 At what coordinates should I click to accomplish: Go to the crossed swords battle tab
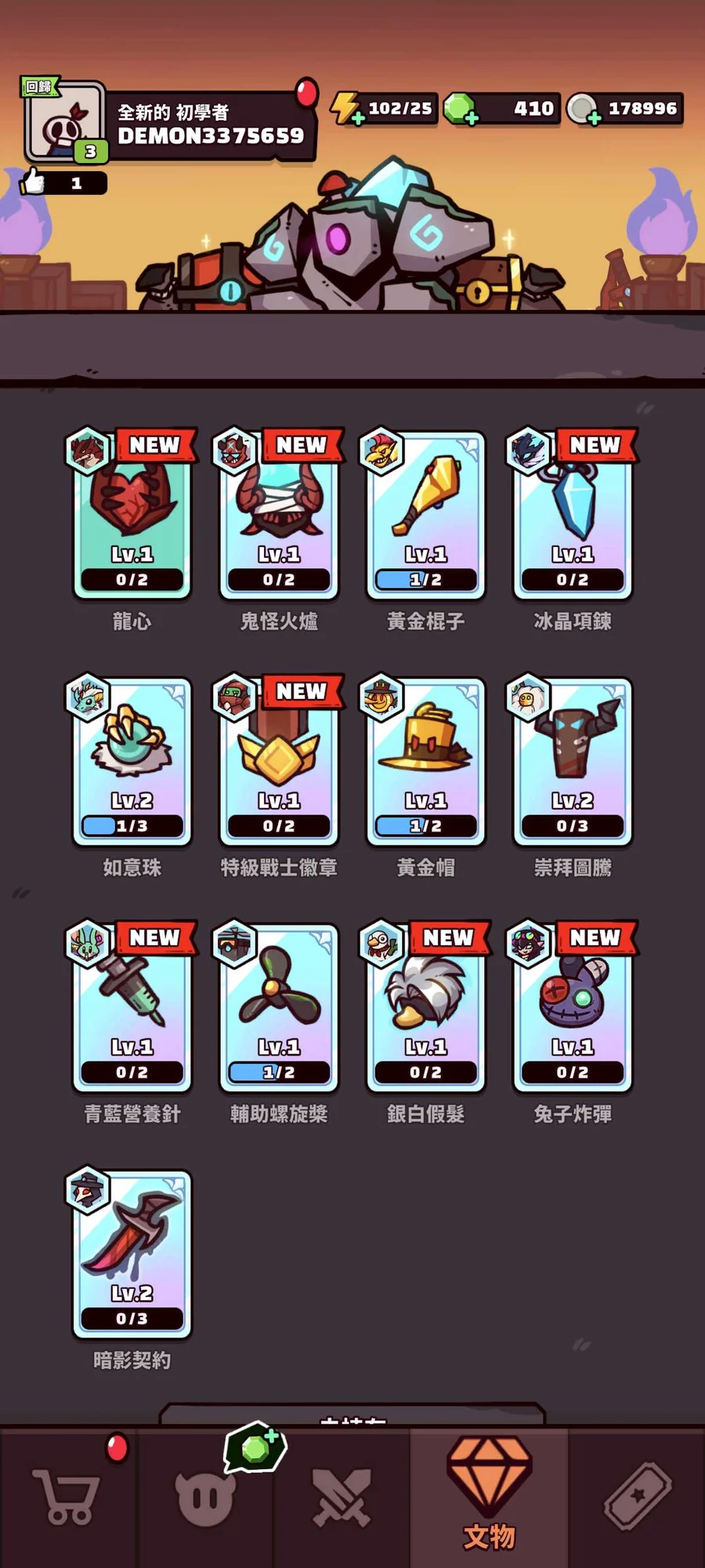342,1497
